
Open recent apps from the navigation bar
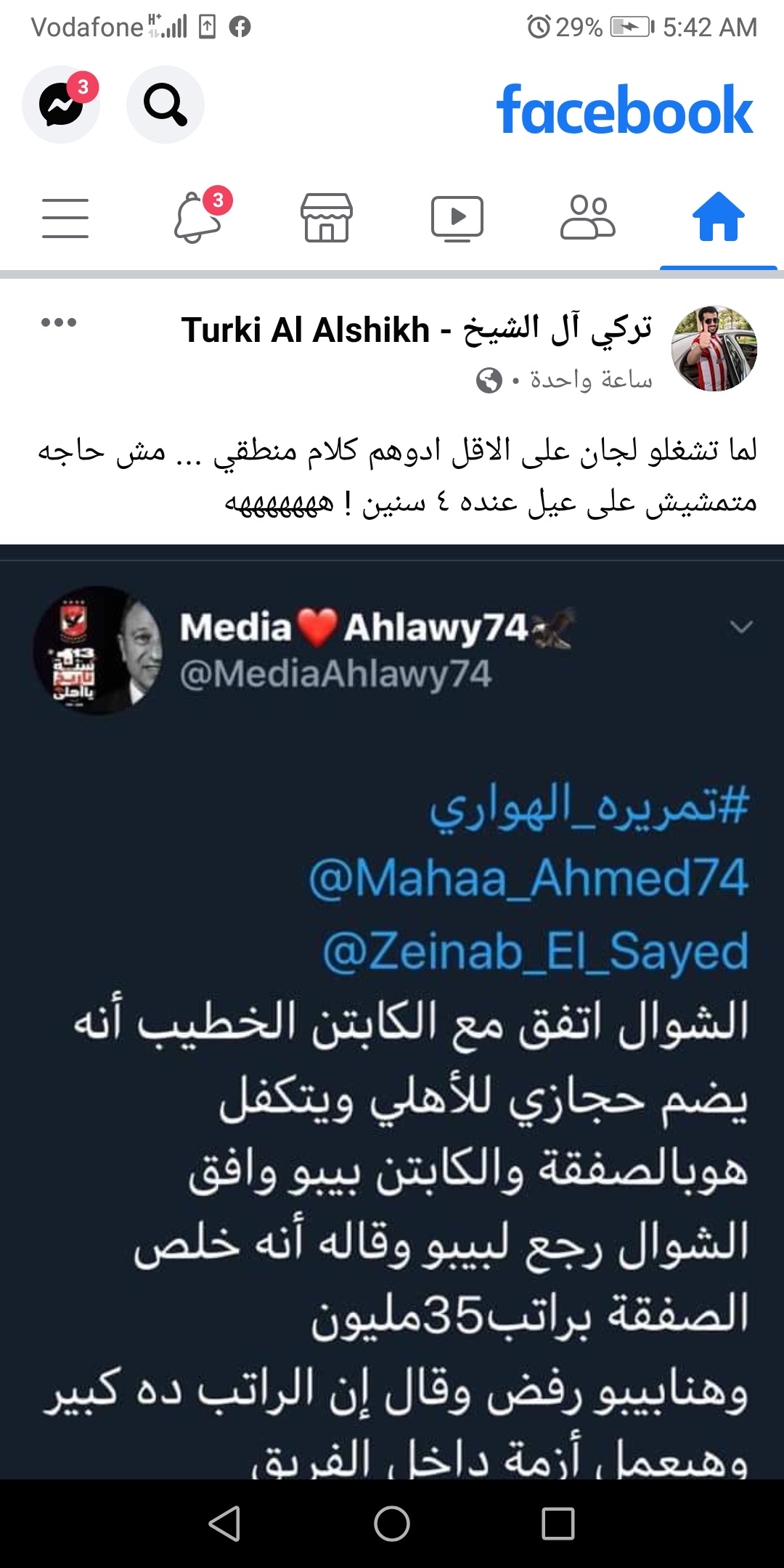558,1523
